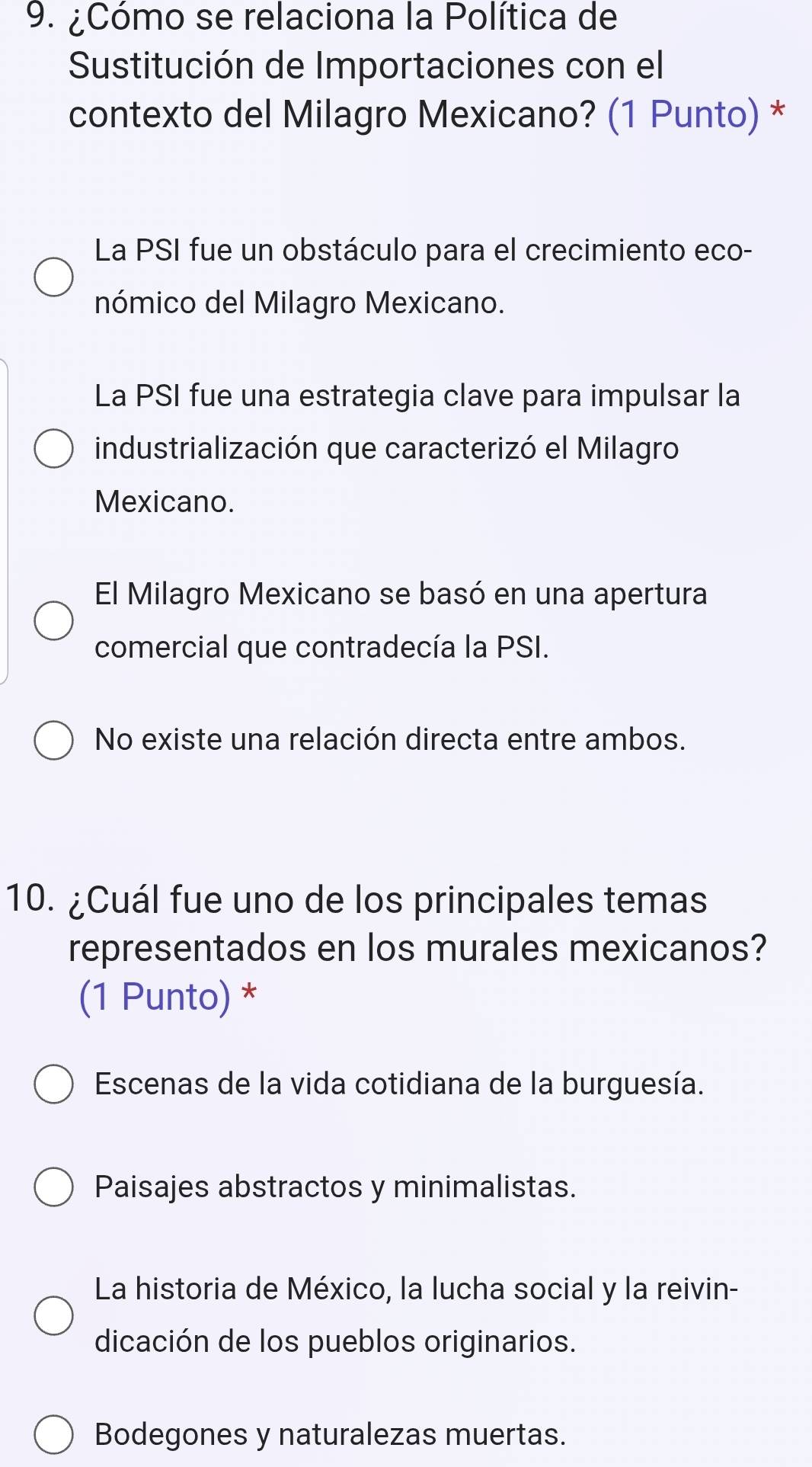Viewport: 812px width, 1467px height.
Task: Mark 'El Milagro Mexicano se basó en apertura comercial'
Action: pos(54,620)
